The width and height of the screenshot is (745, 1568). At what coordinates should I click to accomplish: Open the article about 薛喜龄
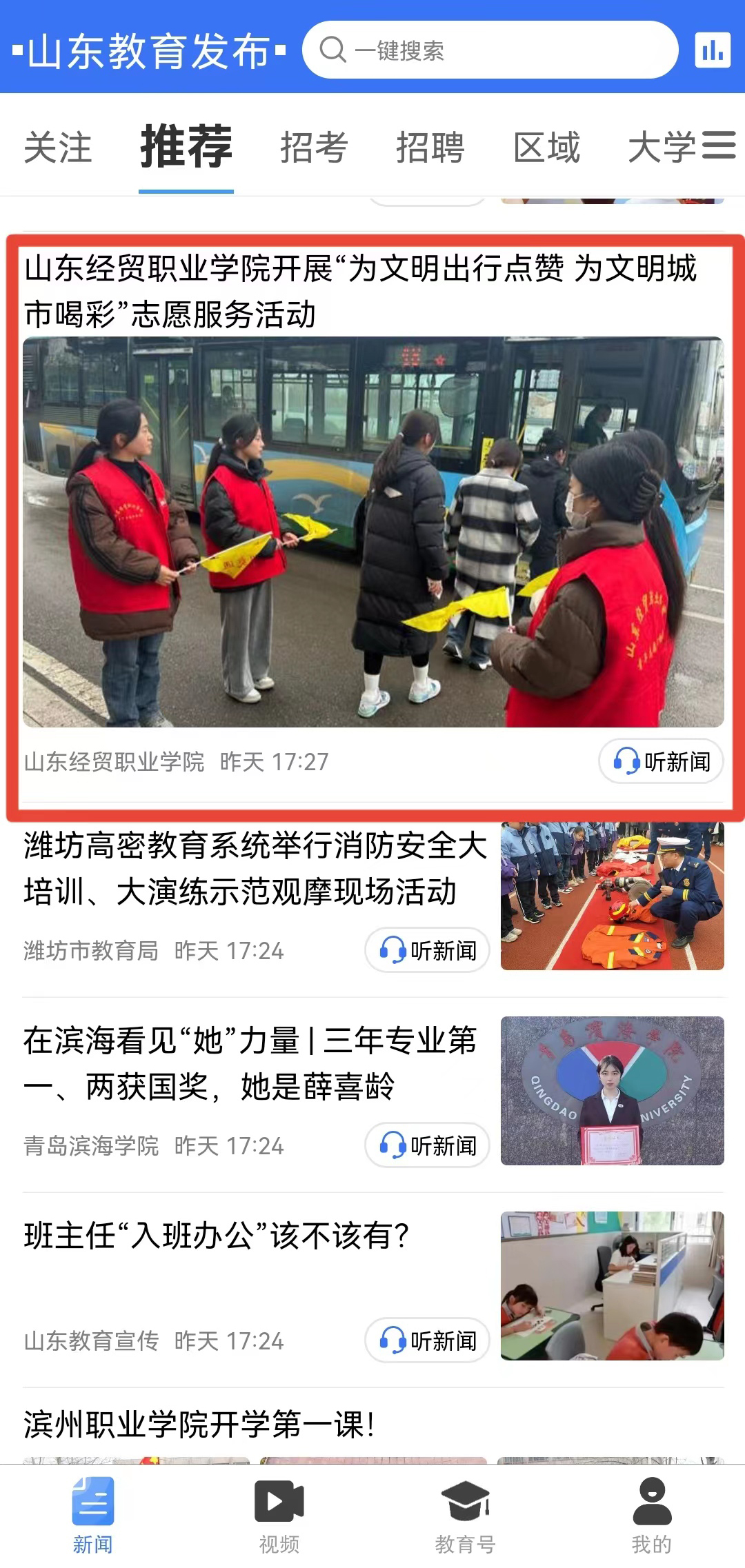point(248,1063)
